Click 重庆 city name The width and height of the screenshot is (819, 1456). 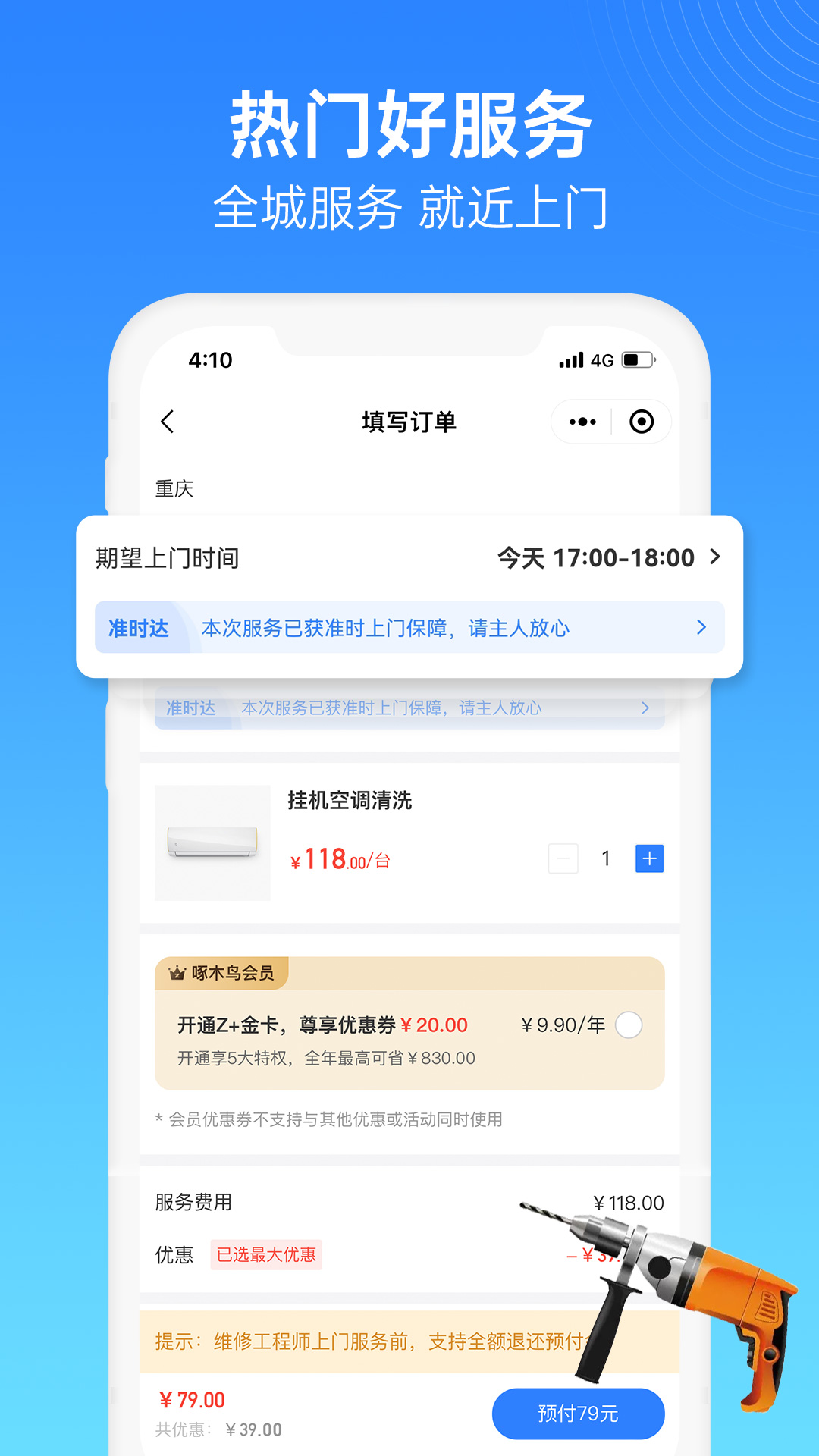click(176, 489)
